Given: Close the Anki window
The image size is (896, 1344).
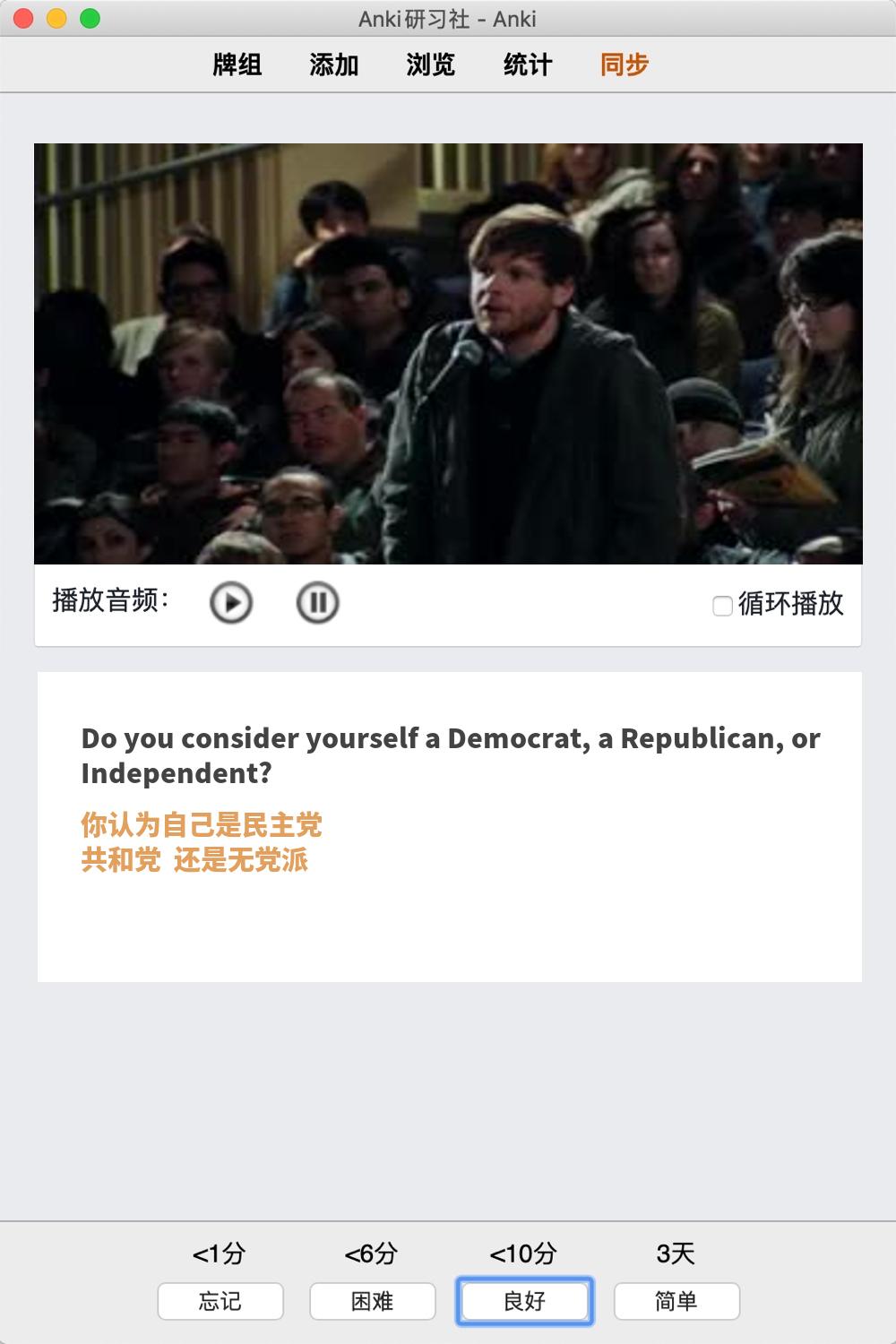Looking at the screenshot, I should 24,18.
